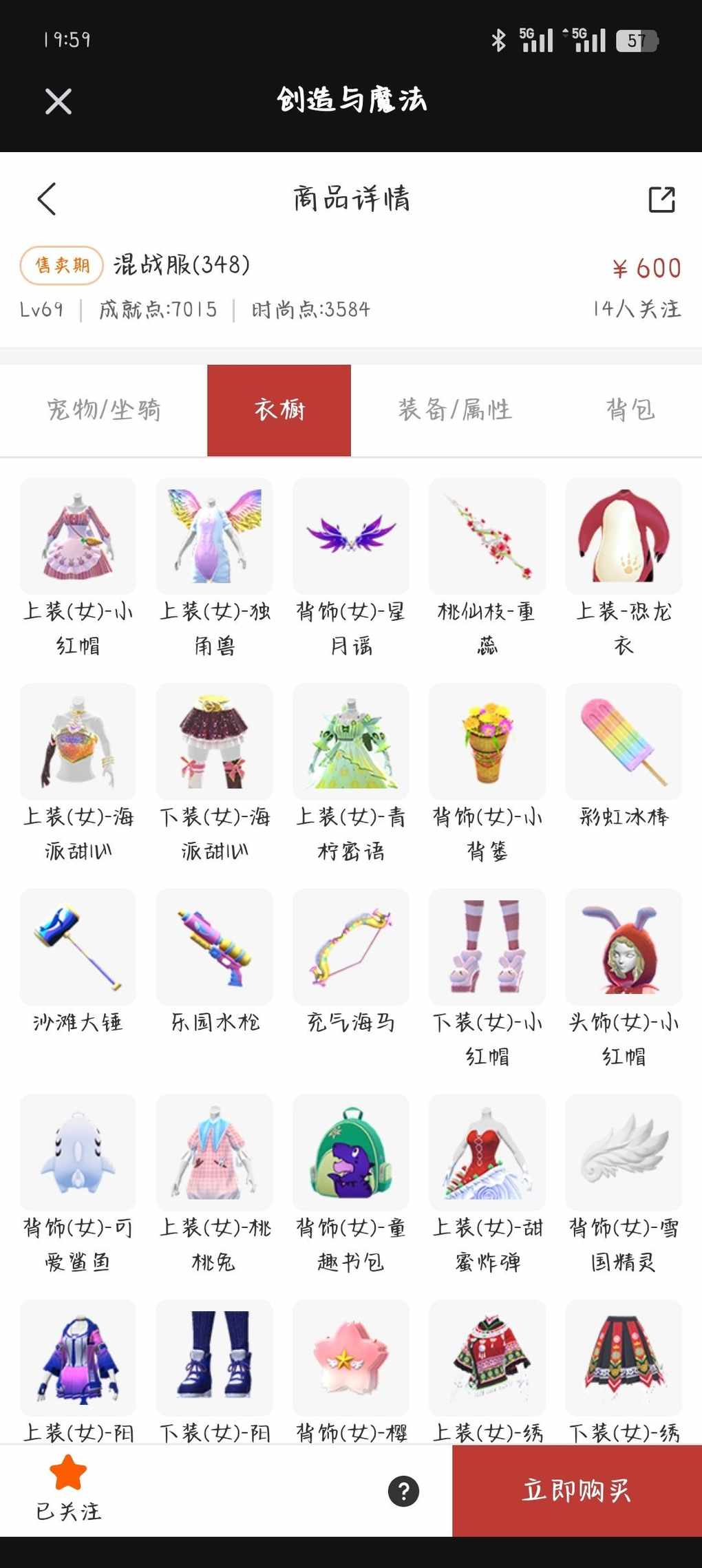View the 沙滩大锤 hammer item
The height and width of the screenshot is (1568, 702).
tap(78, 946)
